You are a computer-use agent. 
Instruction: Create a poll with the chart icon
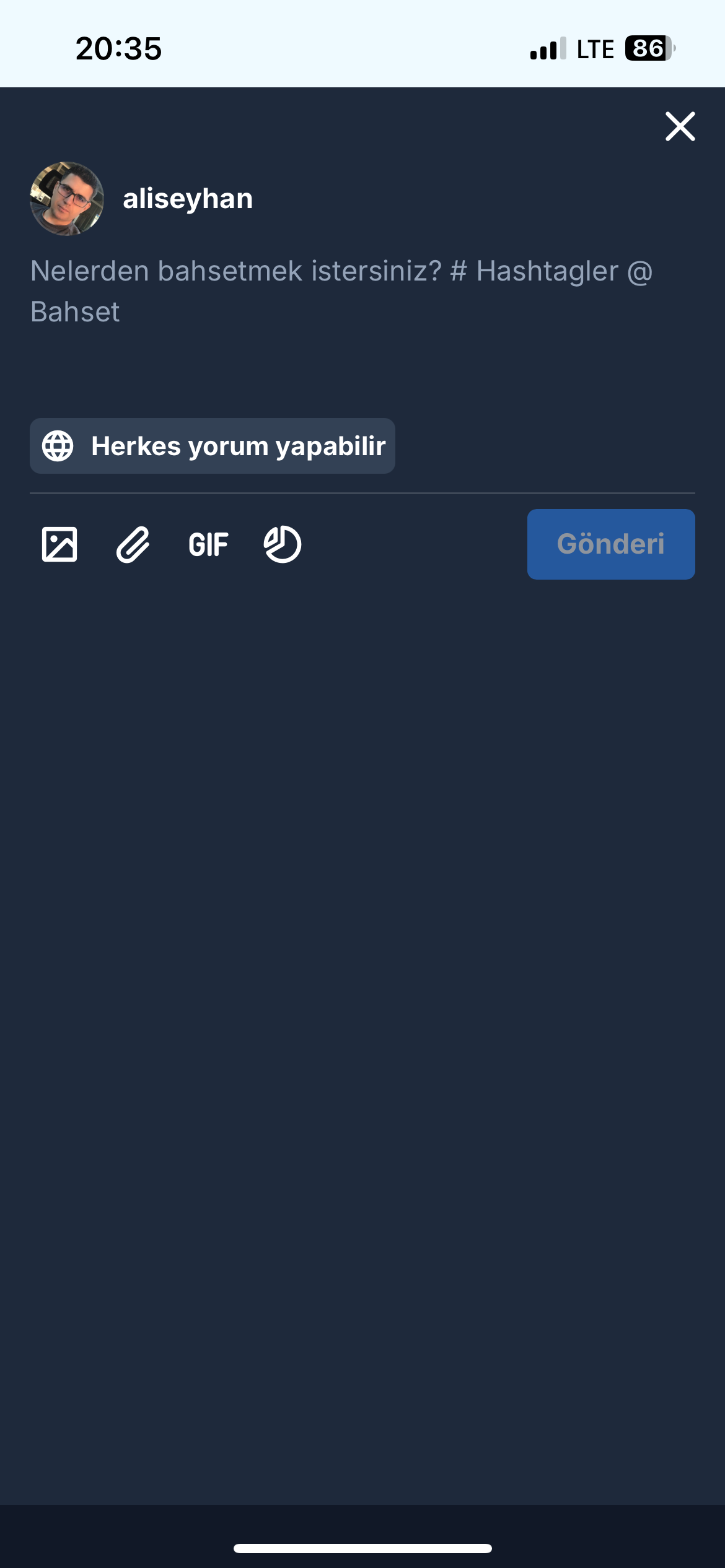tap(283, 544)
